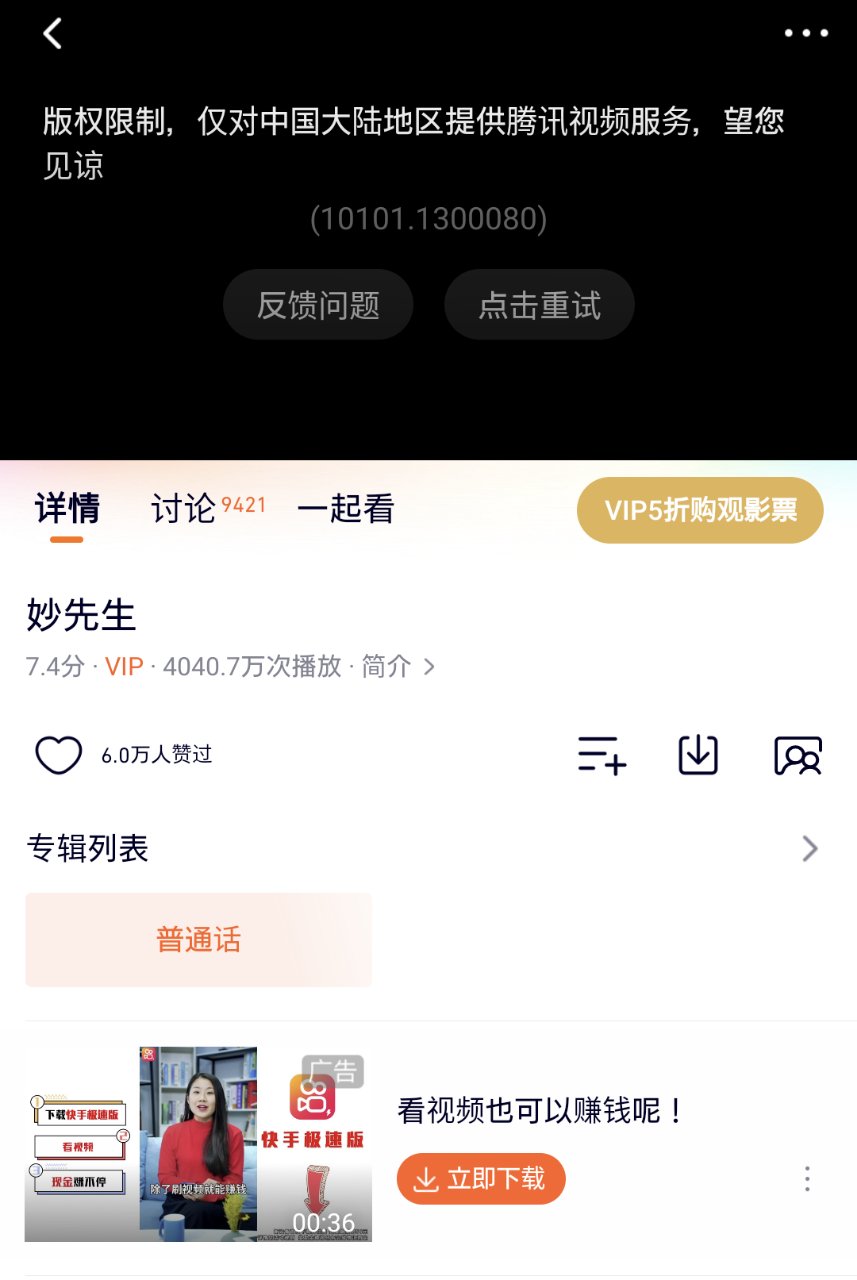
Task: Tap 立即下载 on the ad
Action: (481, 1179)
